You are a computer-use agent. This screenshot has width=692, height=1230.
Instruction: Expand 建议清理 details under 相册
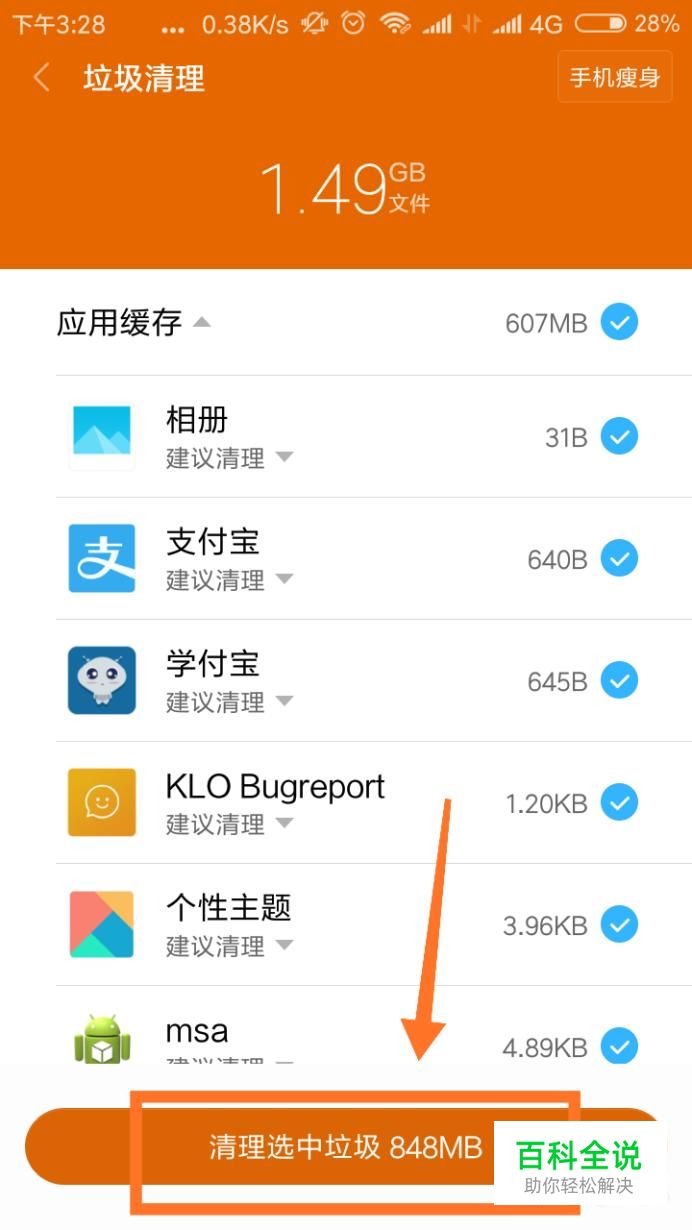point(230,458)
